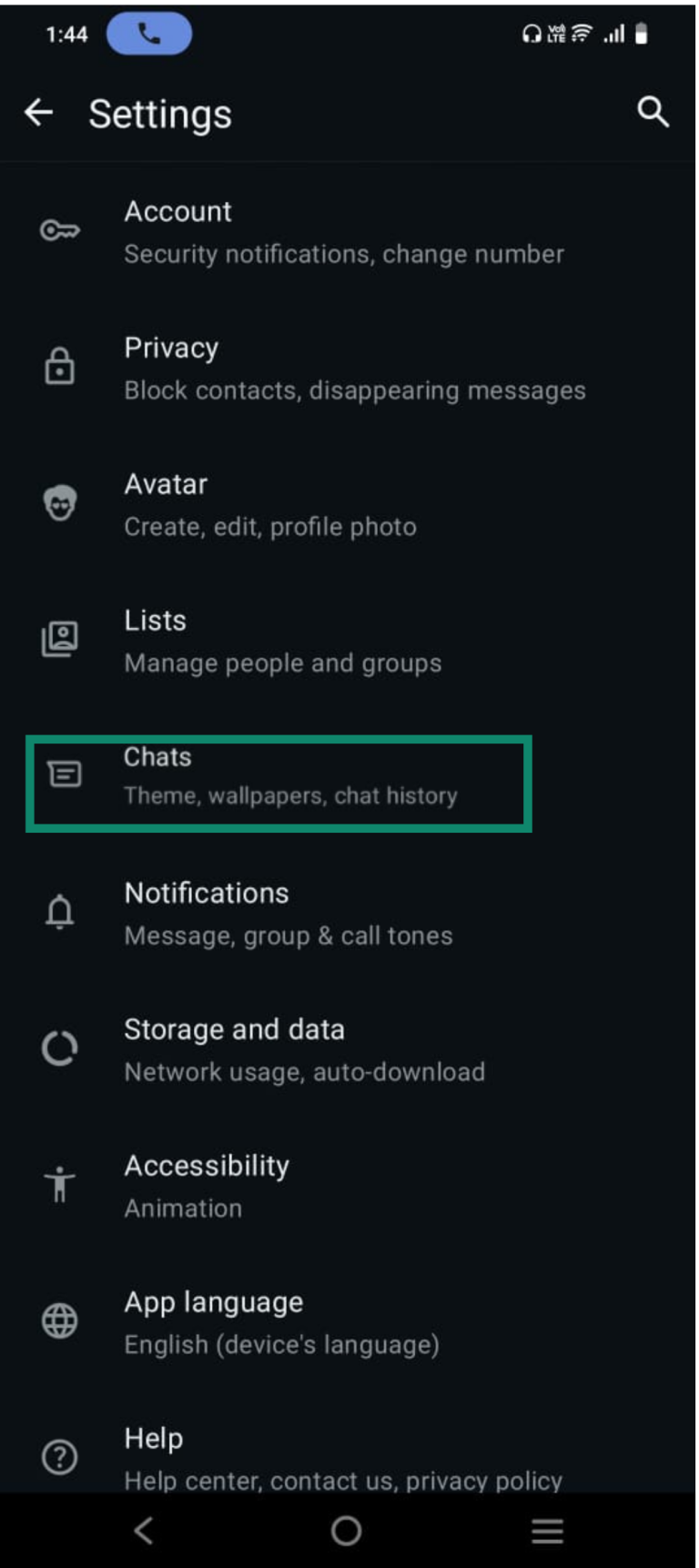Open the App language globe icon
Viewport: 699px width, 1568px height.
(x=59, y=1321)
